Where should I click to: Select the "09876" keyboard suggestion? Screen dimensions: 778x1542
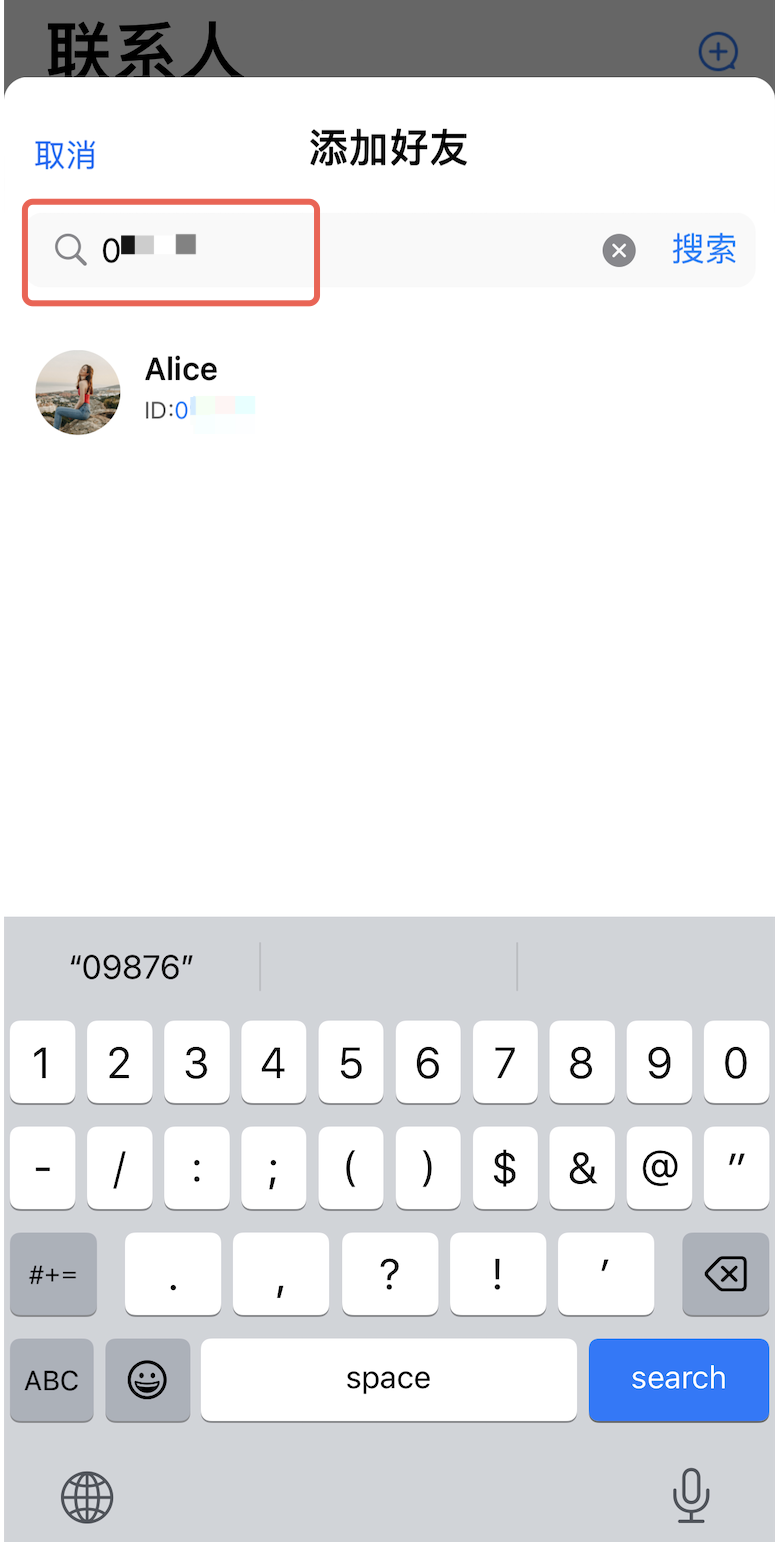coord(131,966)
